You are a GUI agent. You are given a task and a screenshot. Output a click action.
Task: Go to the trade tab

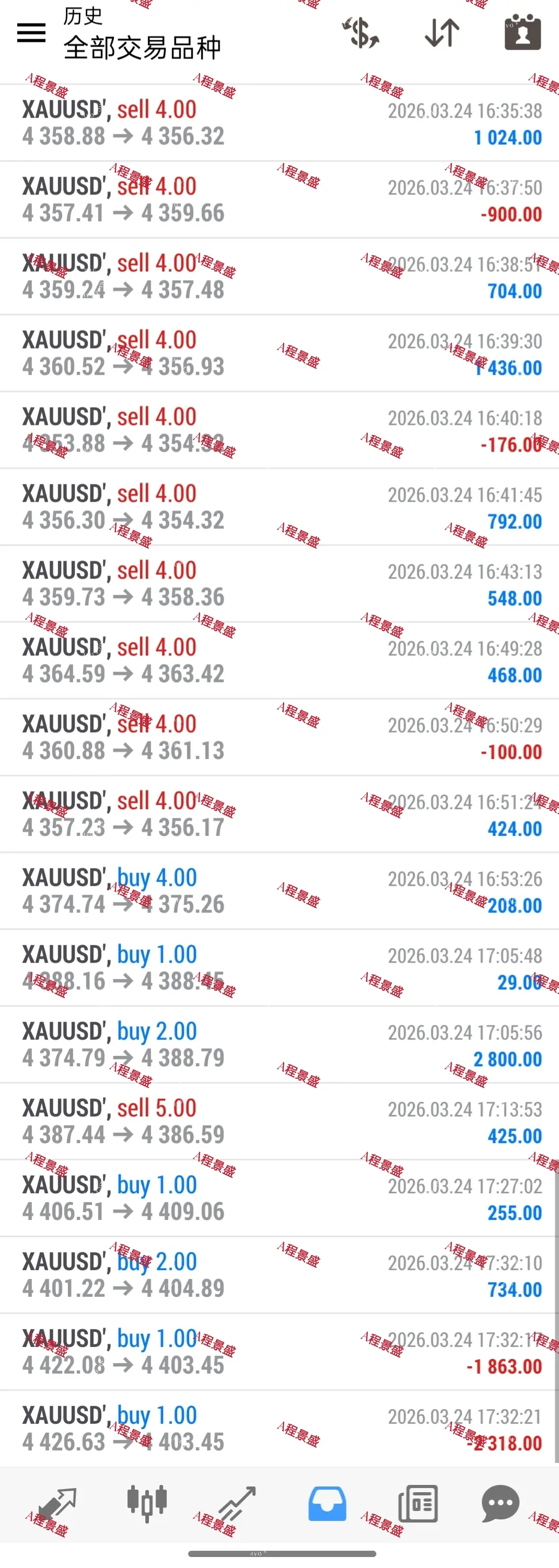coord(237,1503)
